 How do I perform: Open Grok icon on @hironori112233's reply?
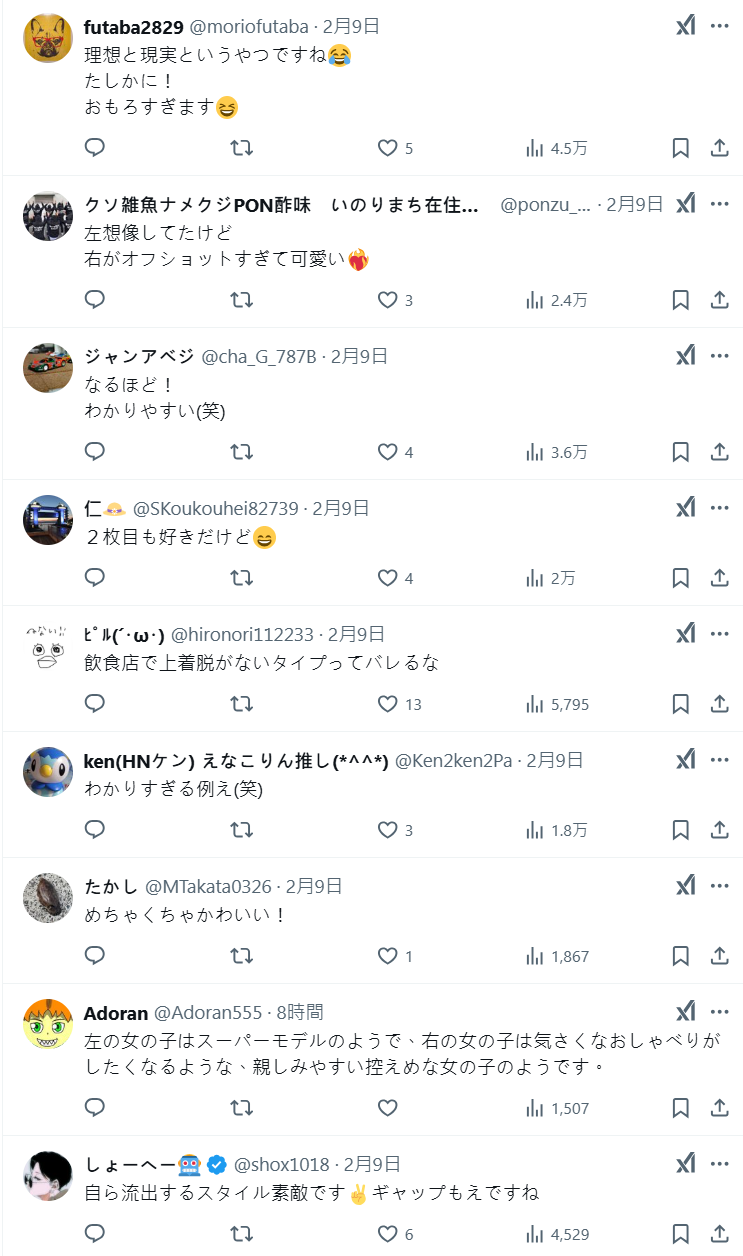pos(685,634)
